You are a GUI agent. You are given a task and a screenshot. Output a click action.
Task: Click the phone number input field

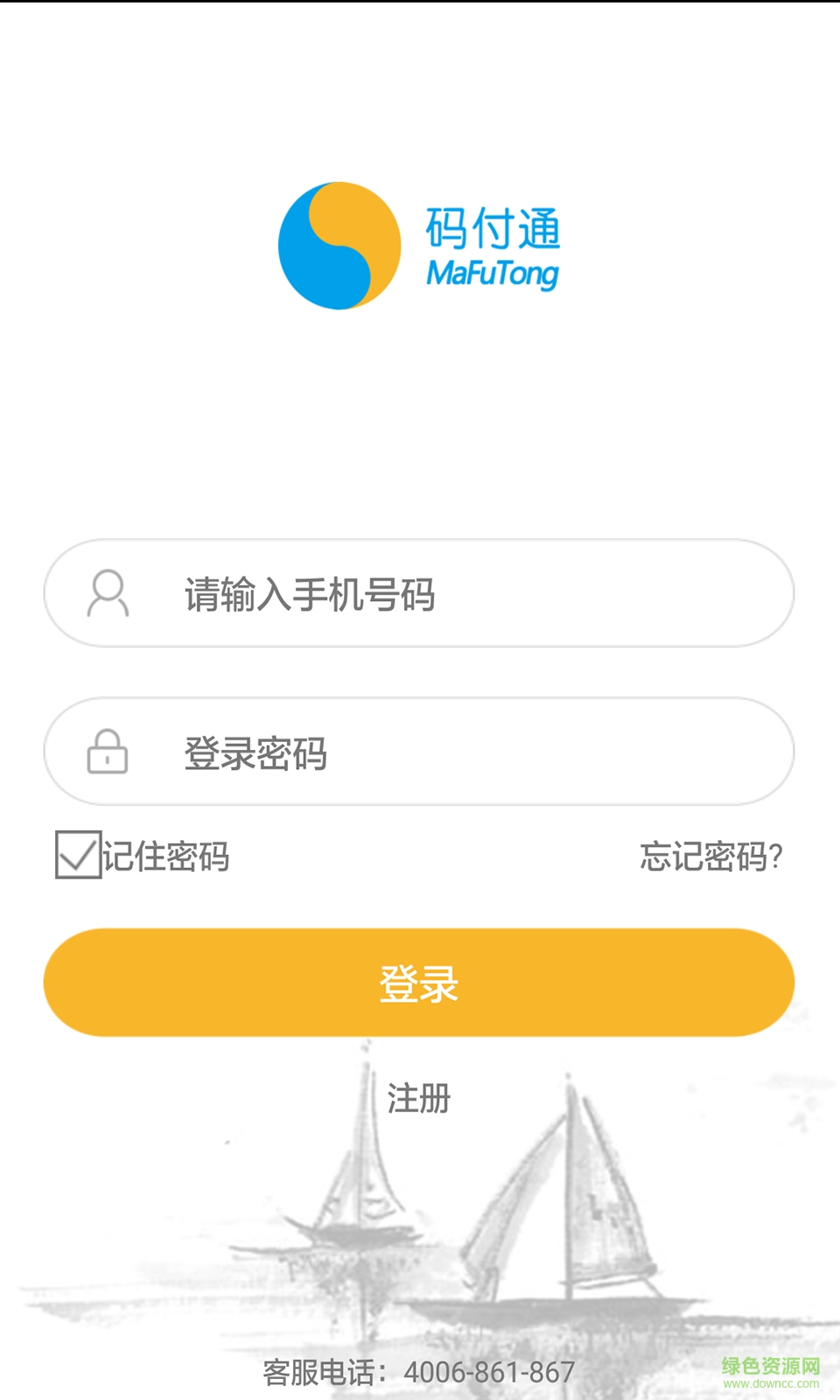(x=420, y=593)
